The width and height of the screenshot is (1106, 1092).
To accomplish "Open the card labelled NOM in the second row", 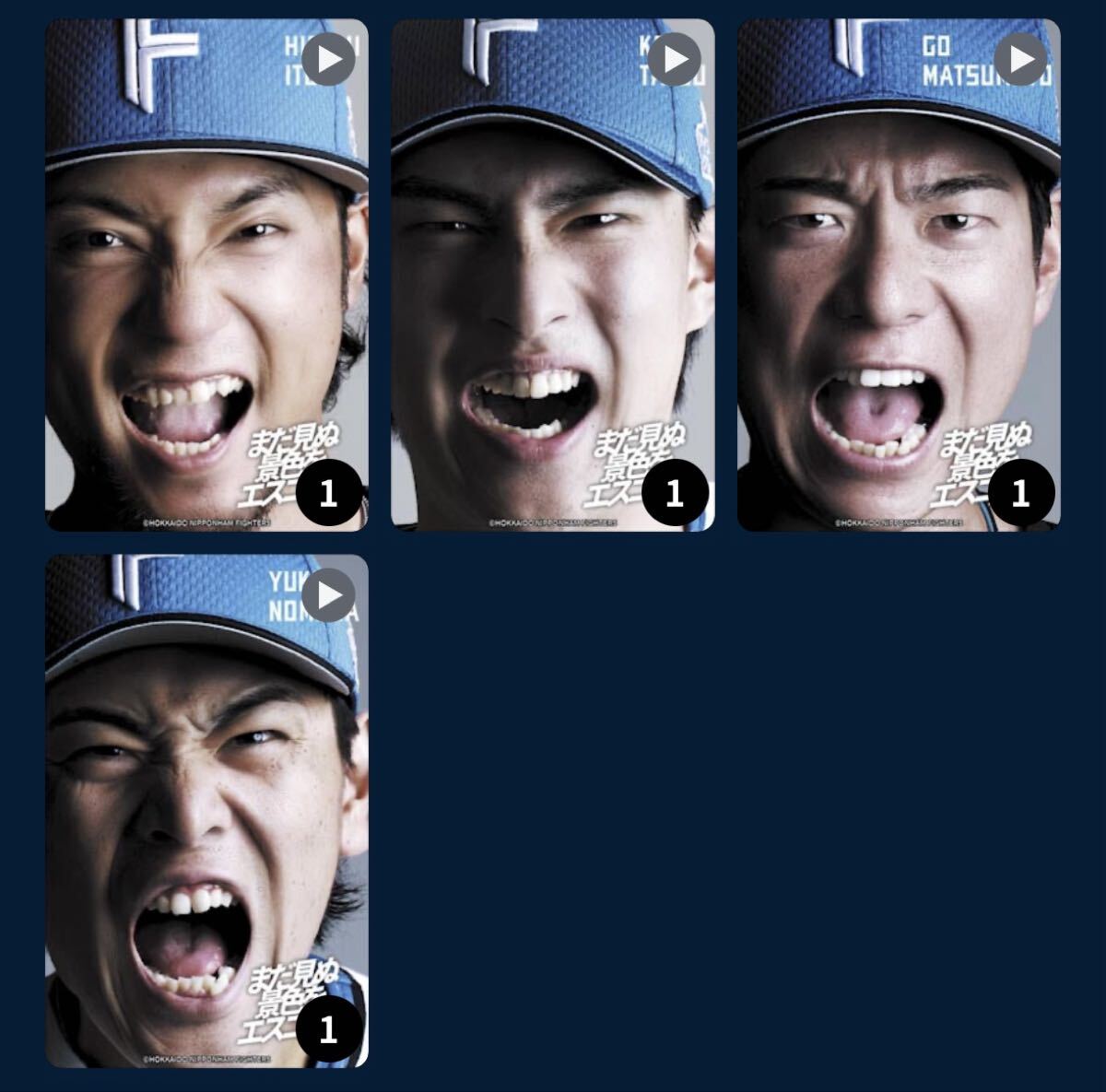I will 206,811.
